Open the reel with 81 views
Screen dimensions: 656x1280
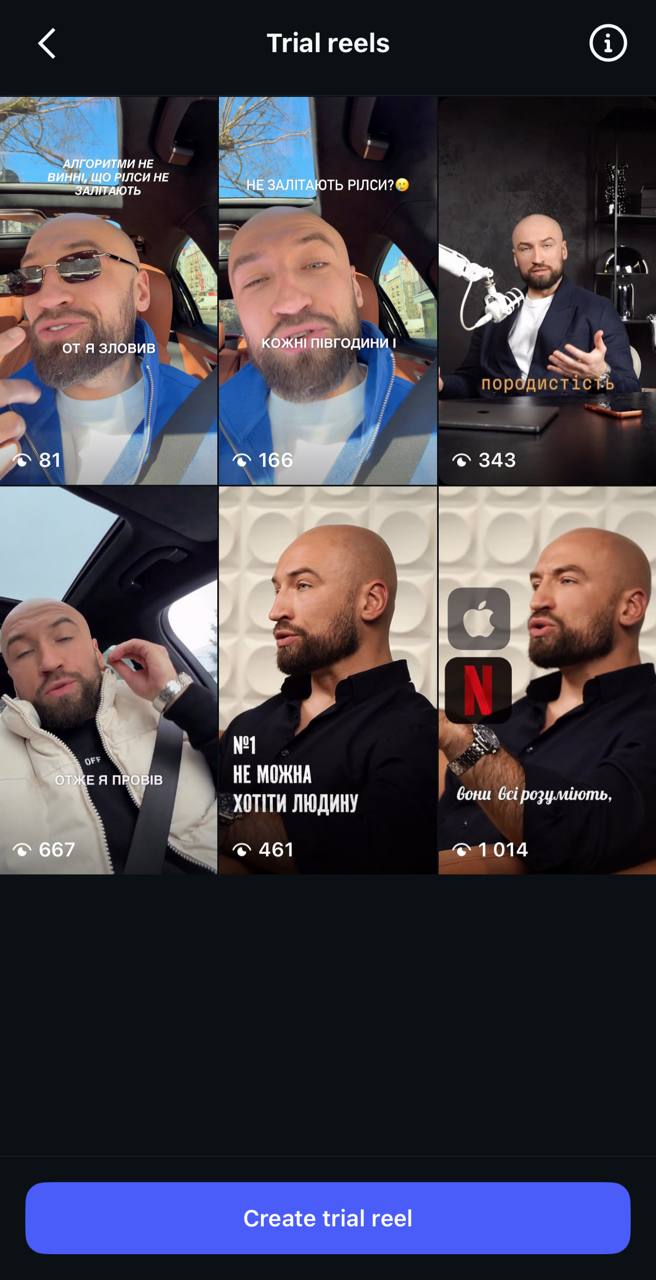pos(108,290)
